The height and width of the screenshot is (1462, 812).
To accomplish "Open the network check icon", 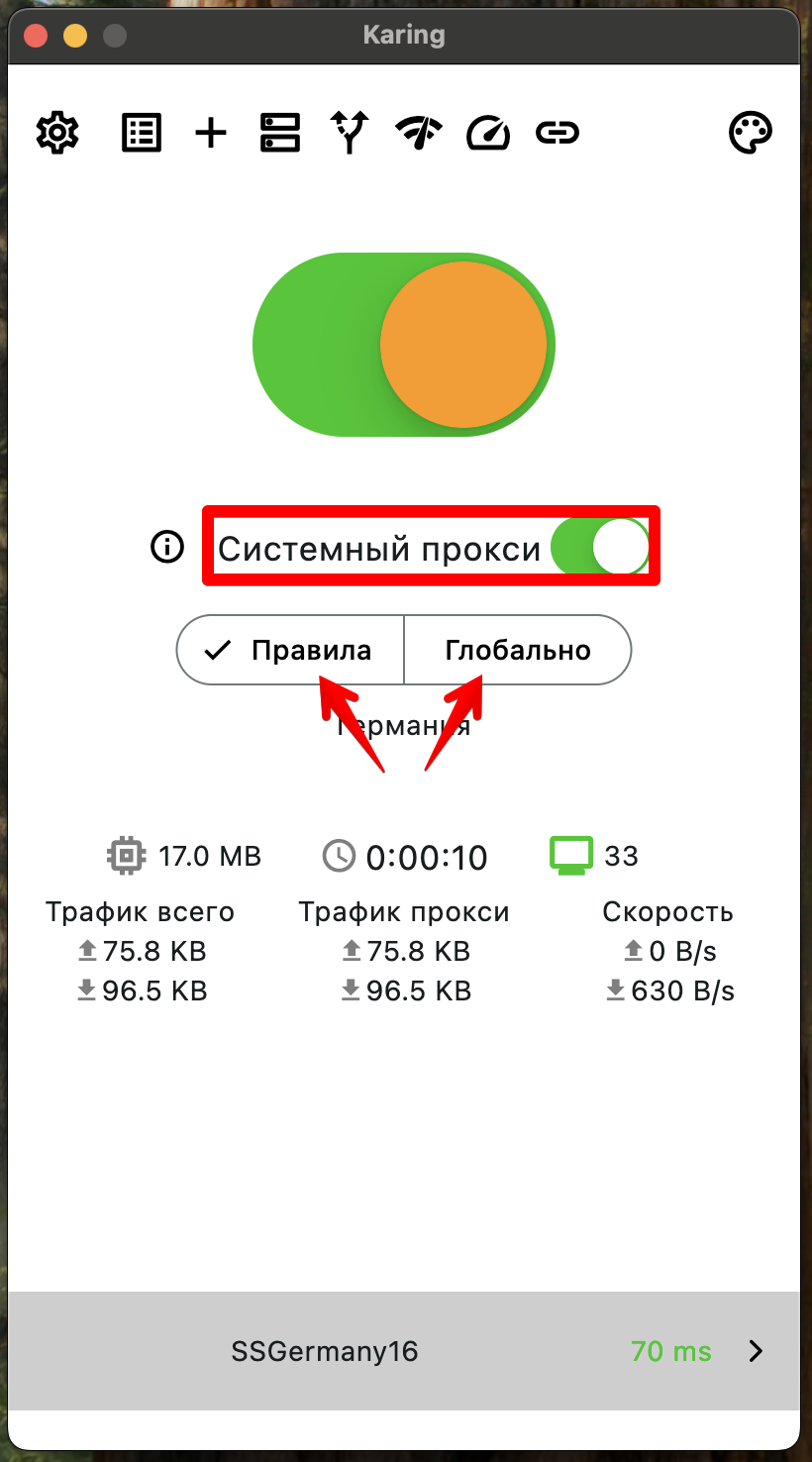I will (x=418, y=133).
